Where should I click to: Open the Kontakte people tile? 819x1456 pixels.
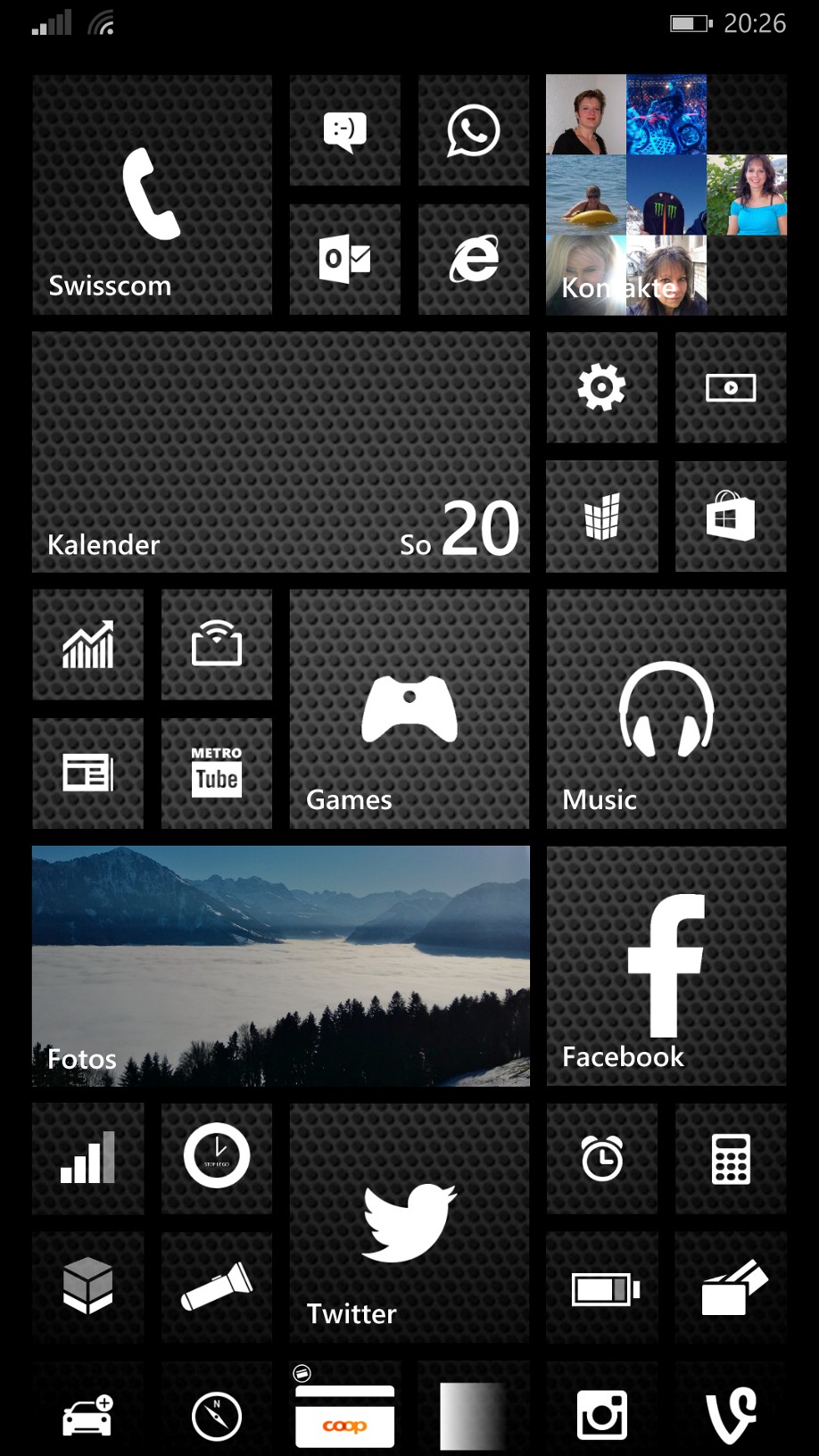coord(666,194)
